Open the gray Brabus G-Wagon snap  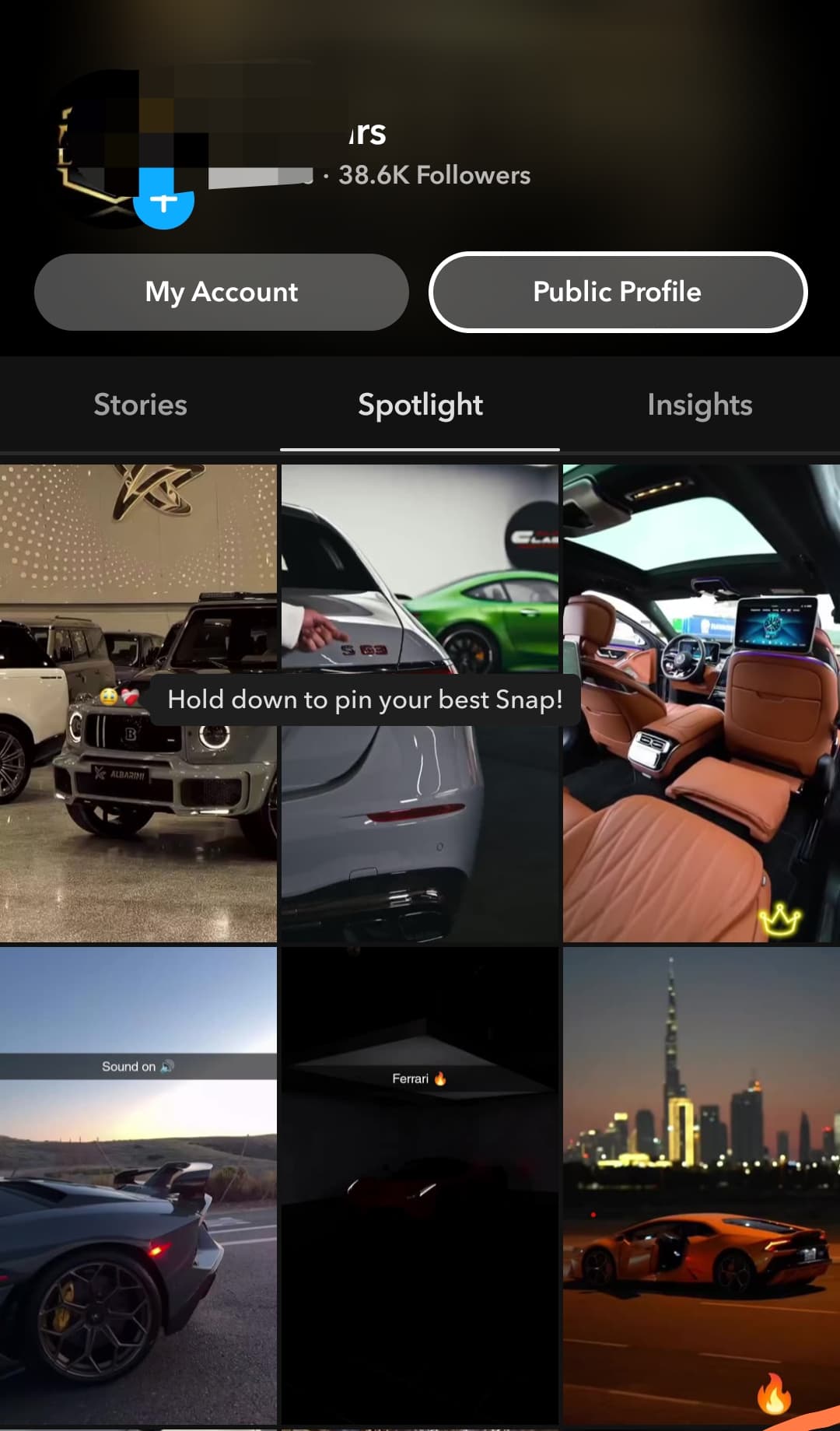tap(138, 703)
